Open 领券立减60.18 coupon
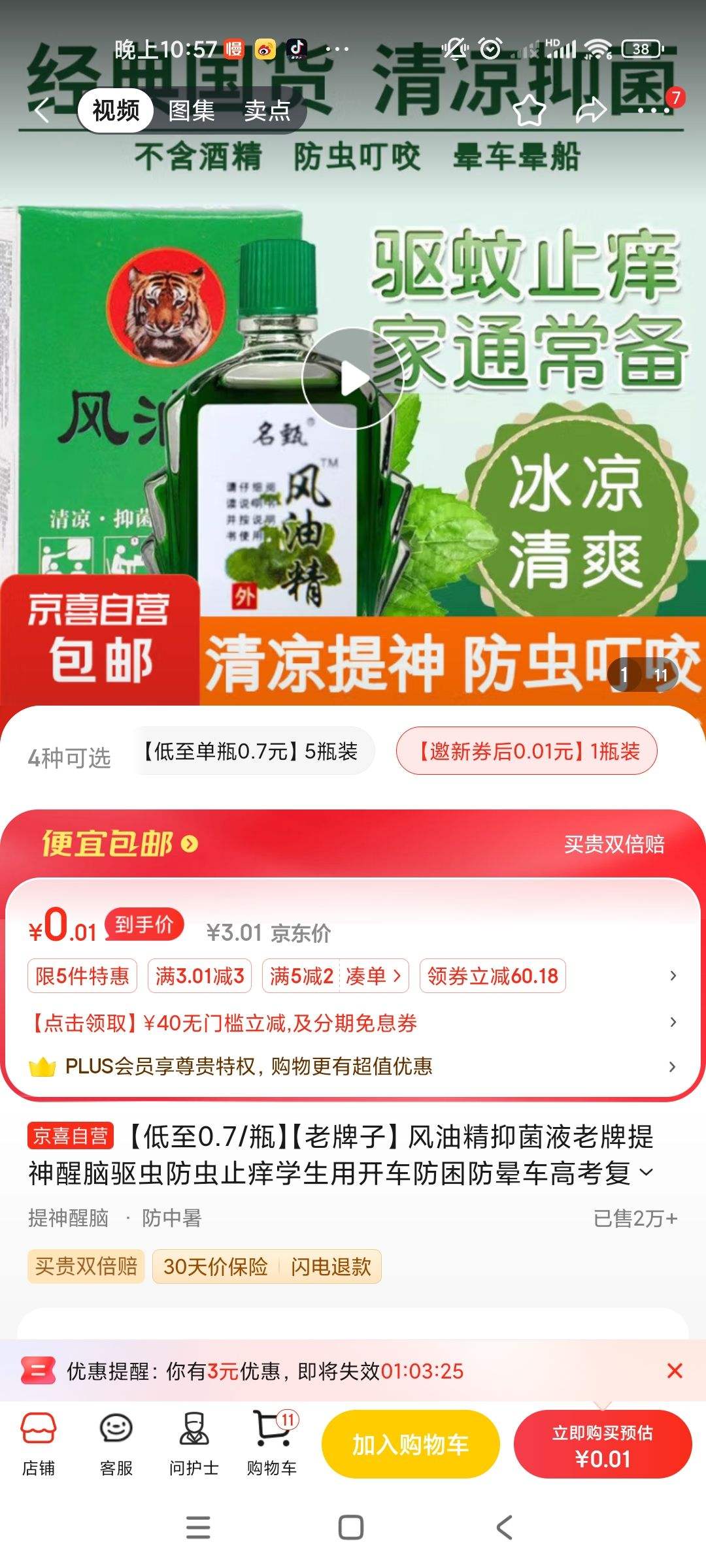 coord(492,976)
